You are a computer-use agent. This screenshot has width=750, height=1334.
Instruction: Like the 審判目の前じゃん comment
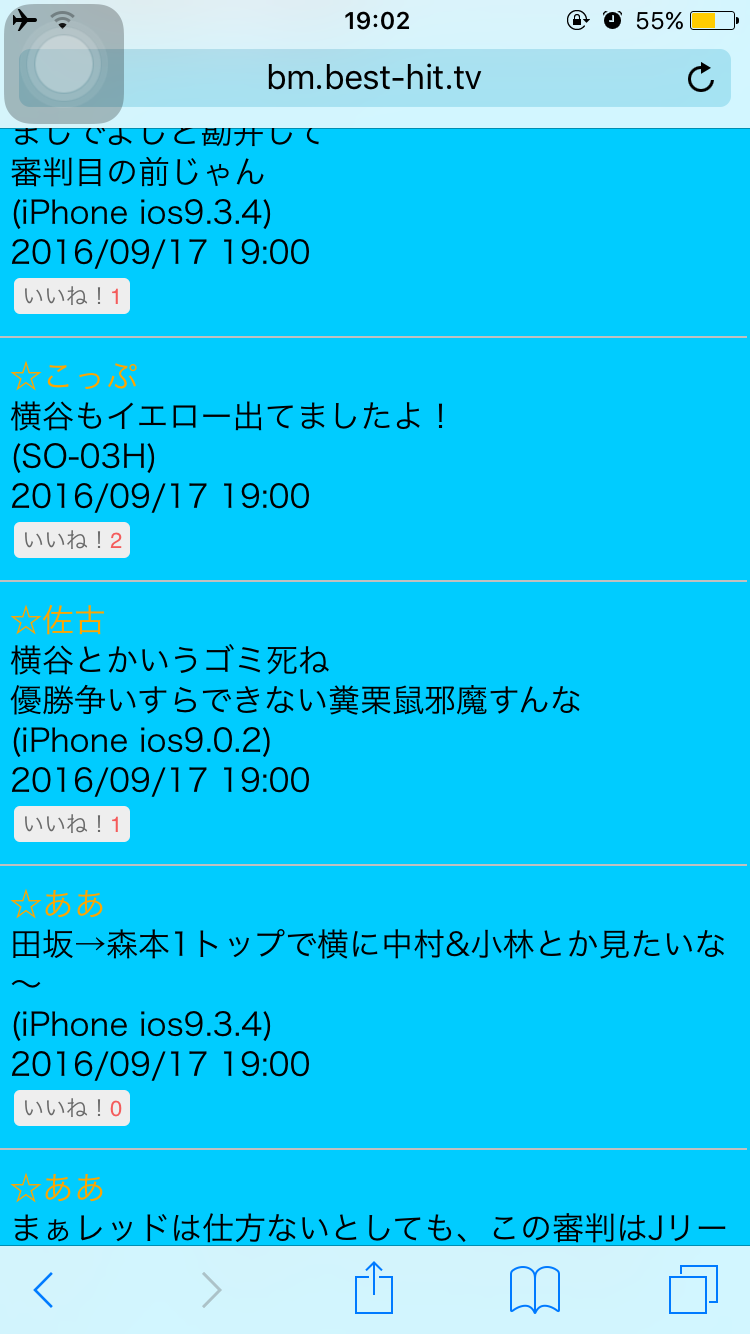tap(72, 297)
